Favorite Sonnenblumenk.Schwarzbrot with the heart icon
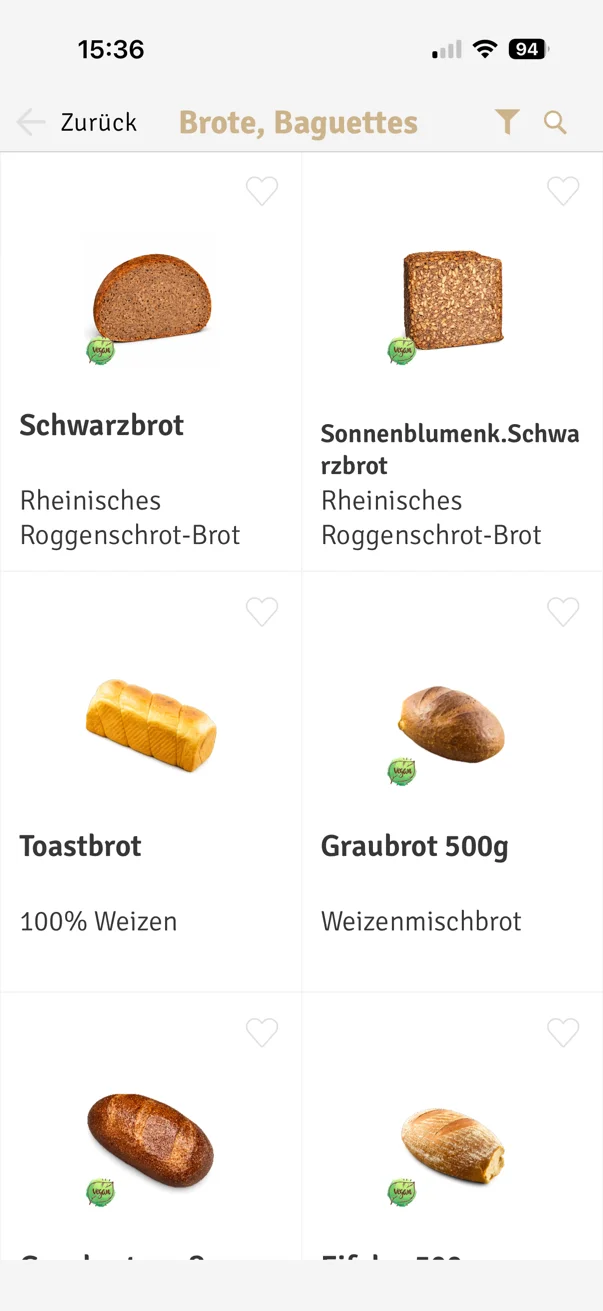Viewport: 603px width, 1311px height. click(563, 191)
